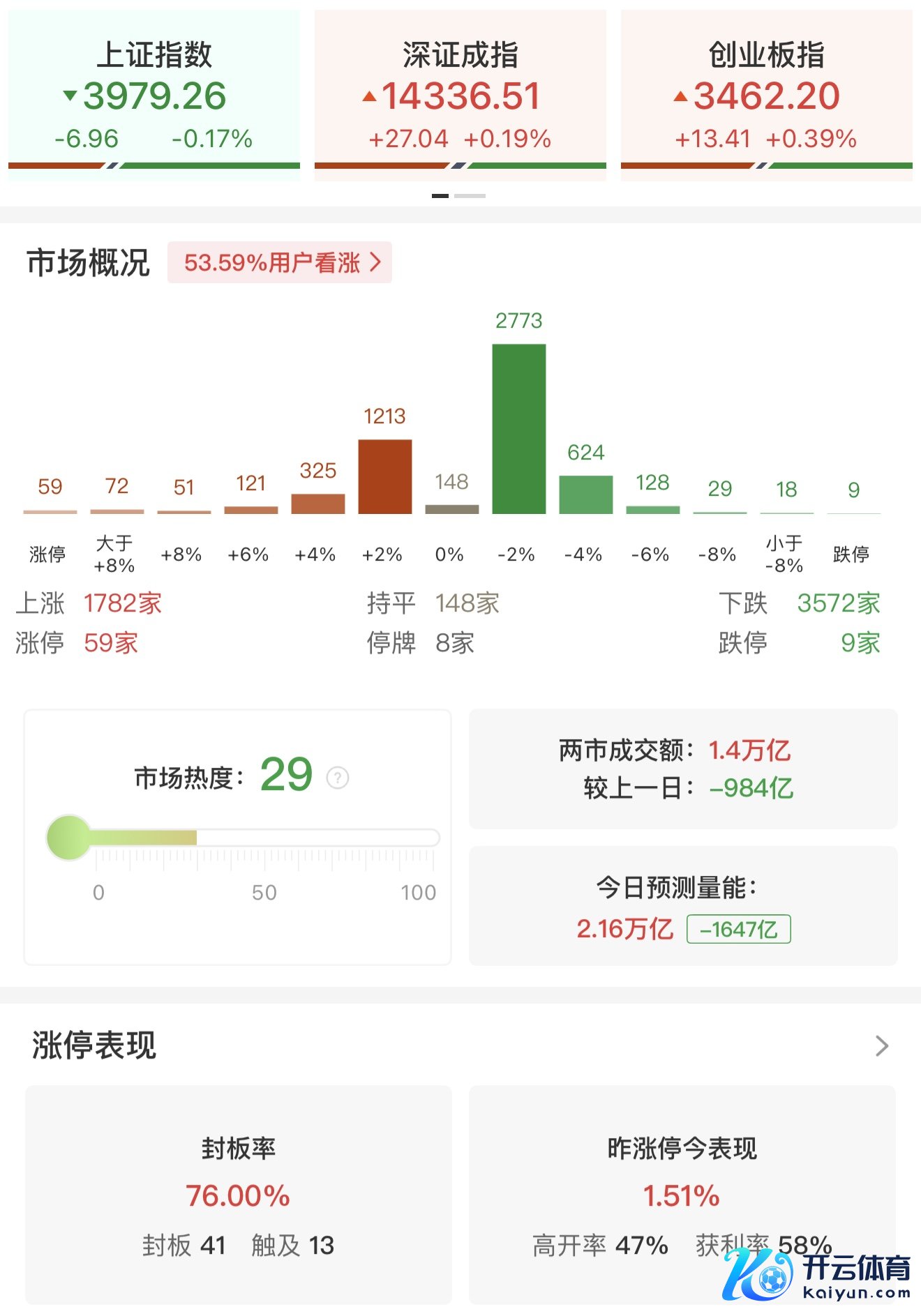View 深证成指 index details

460,96
